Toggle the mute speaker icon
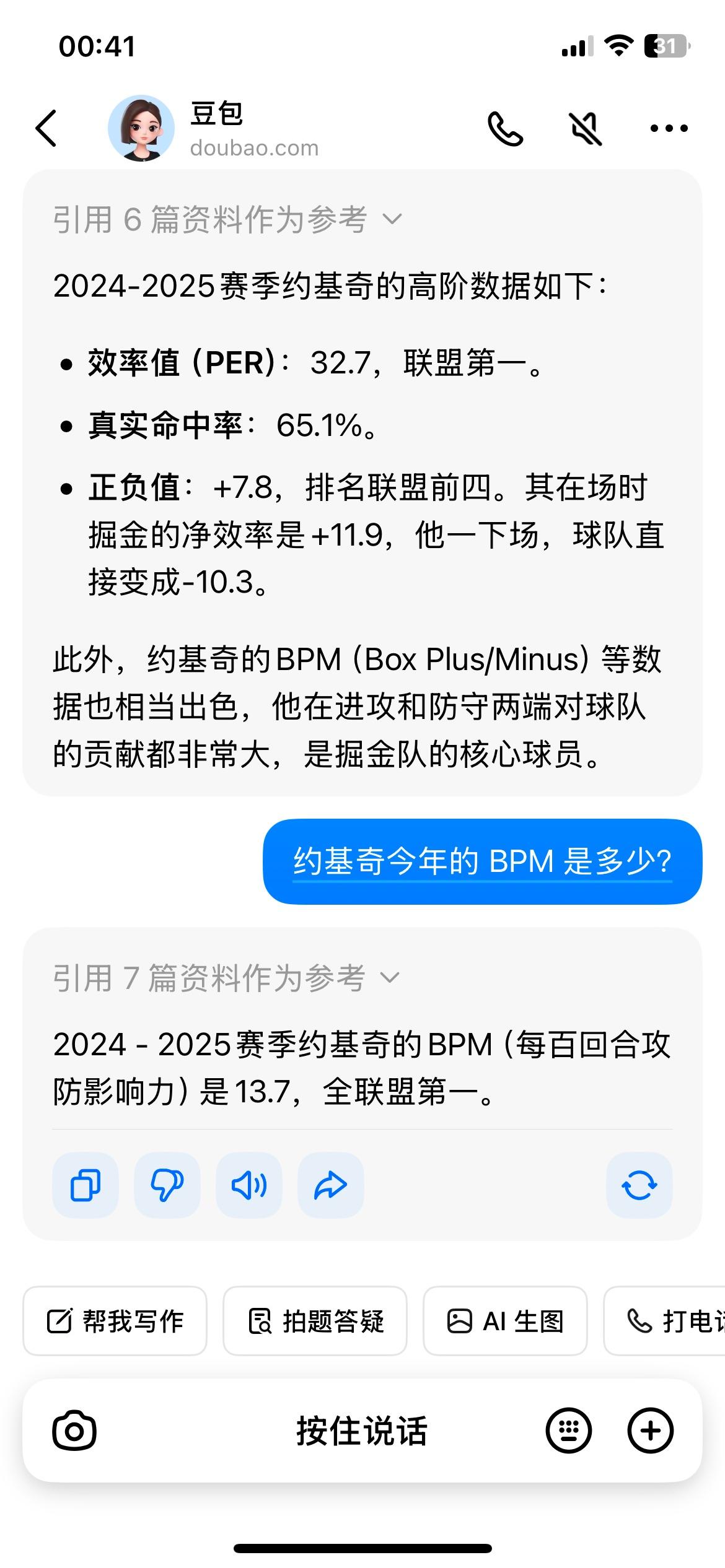 (586, 128)
